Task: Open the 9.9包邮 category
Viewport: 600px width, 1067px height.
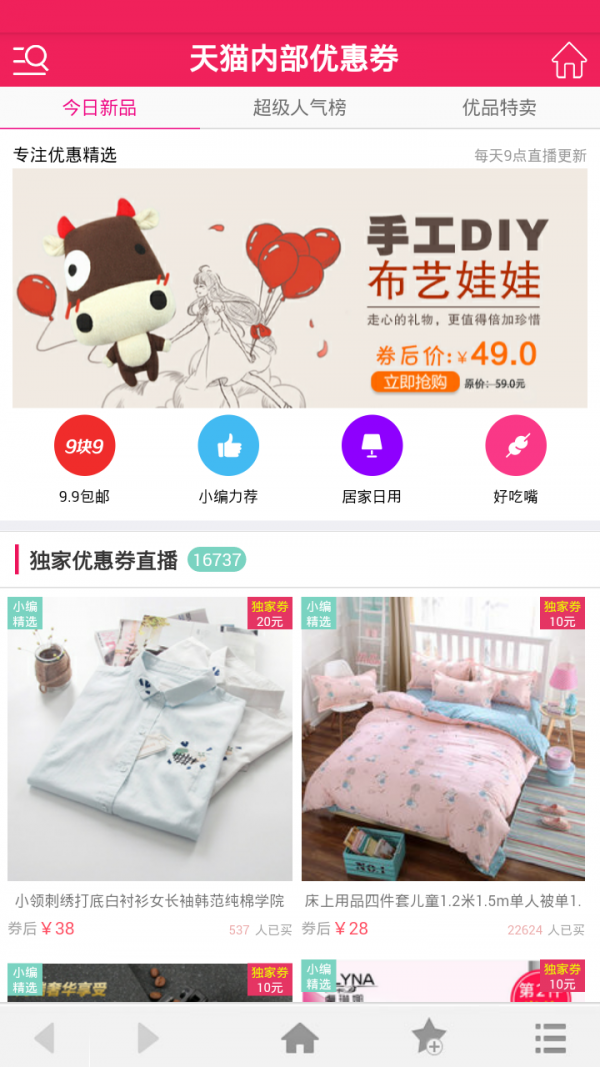Action: pyautogui.click(x=84, y=446)
